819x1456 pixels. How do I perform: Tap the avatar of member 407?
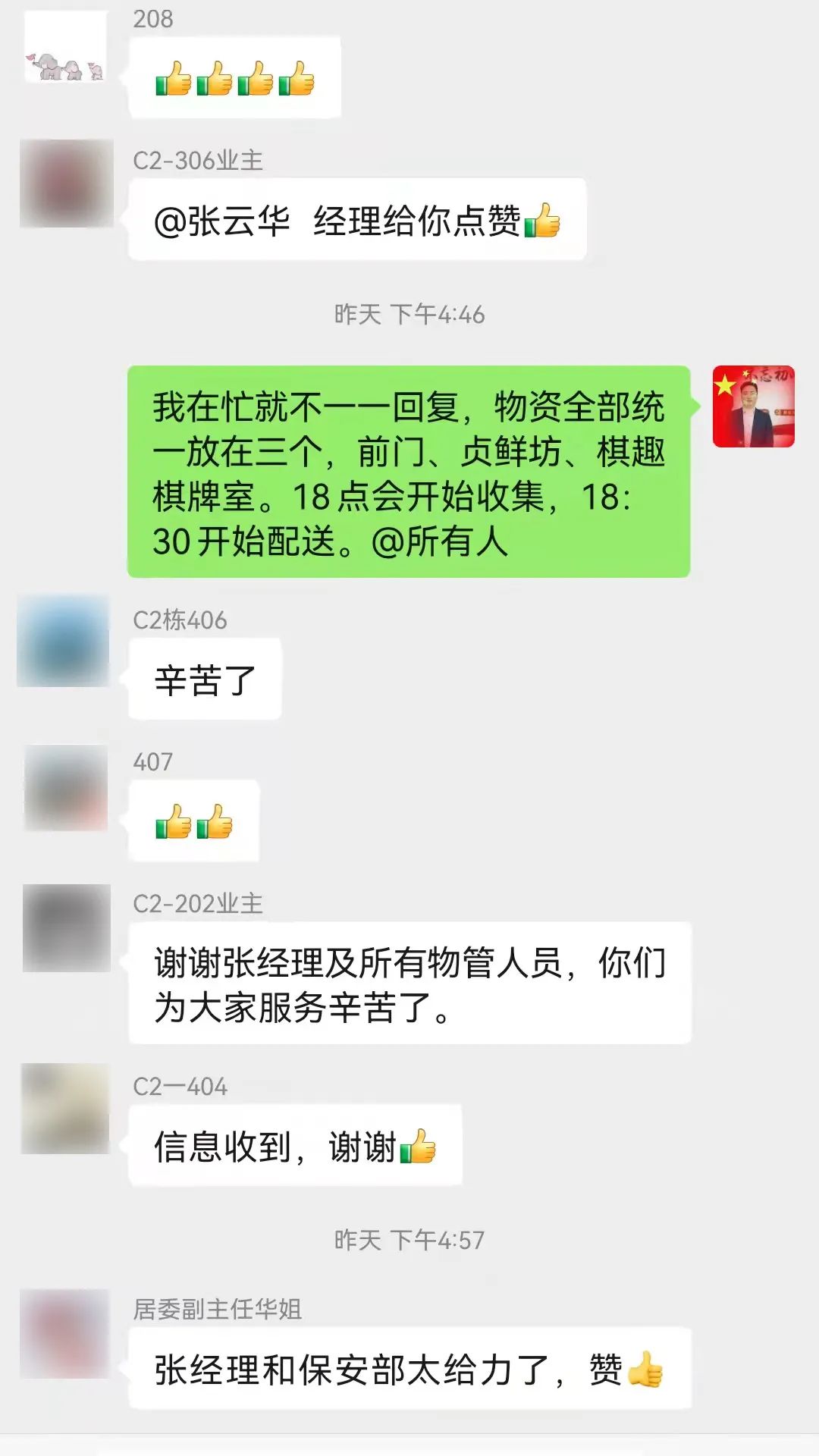pos(66,787)
